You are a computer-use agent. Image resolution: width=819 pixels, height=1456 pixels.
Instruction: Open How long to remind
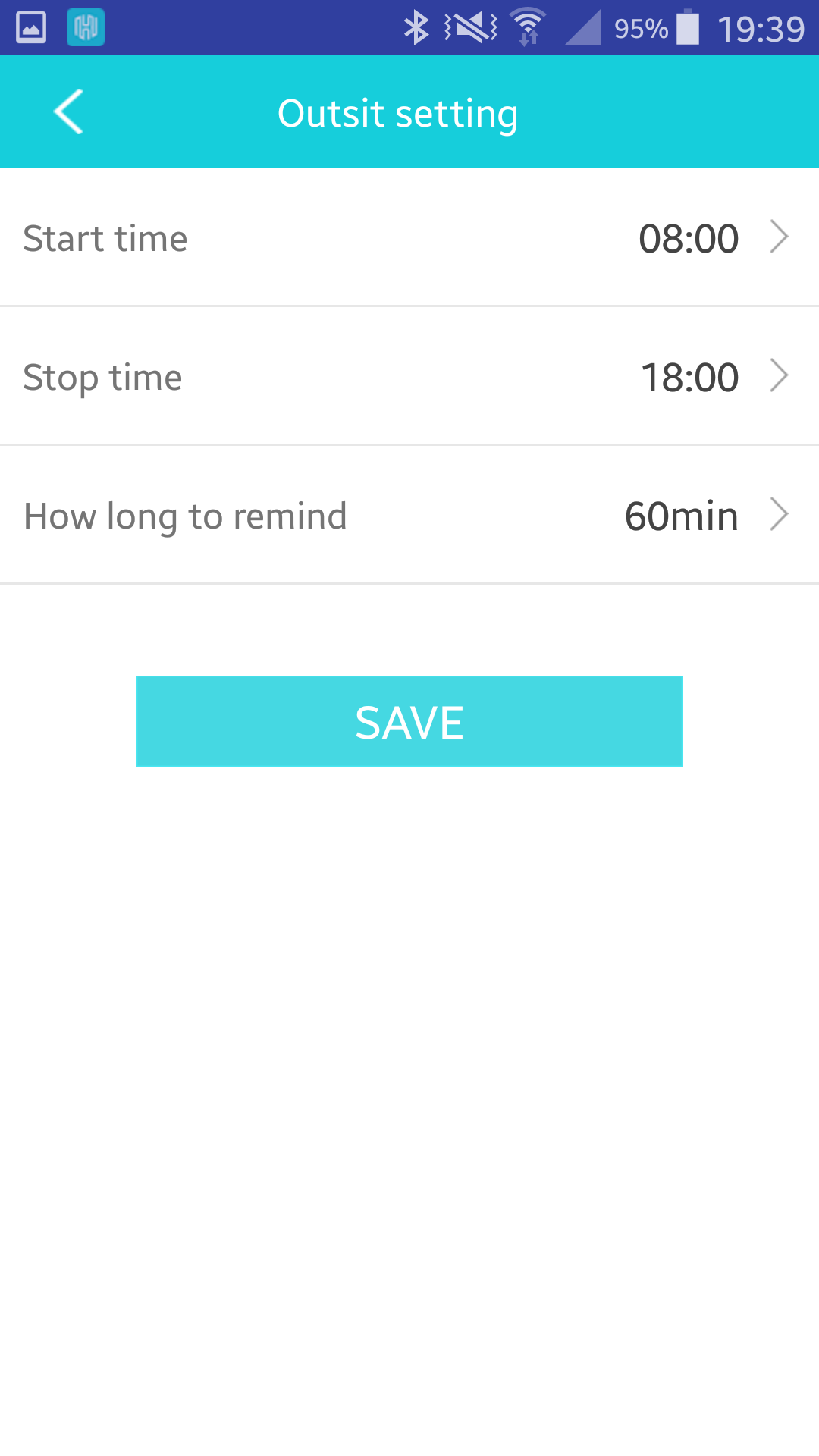(409, 515)
